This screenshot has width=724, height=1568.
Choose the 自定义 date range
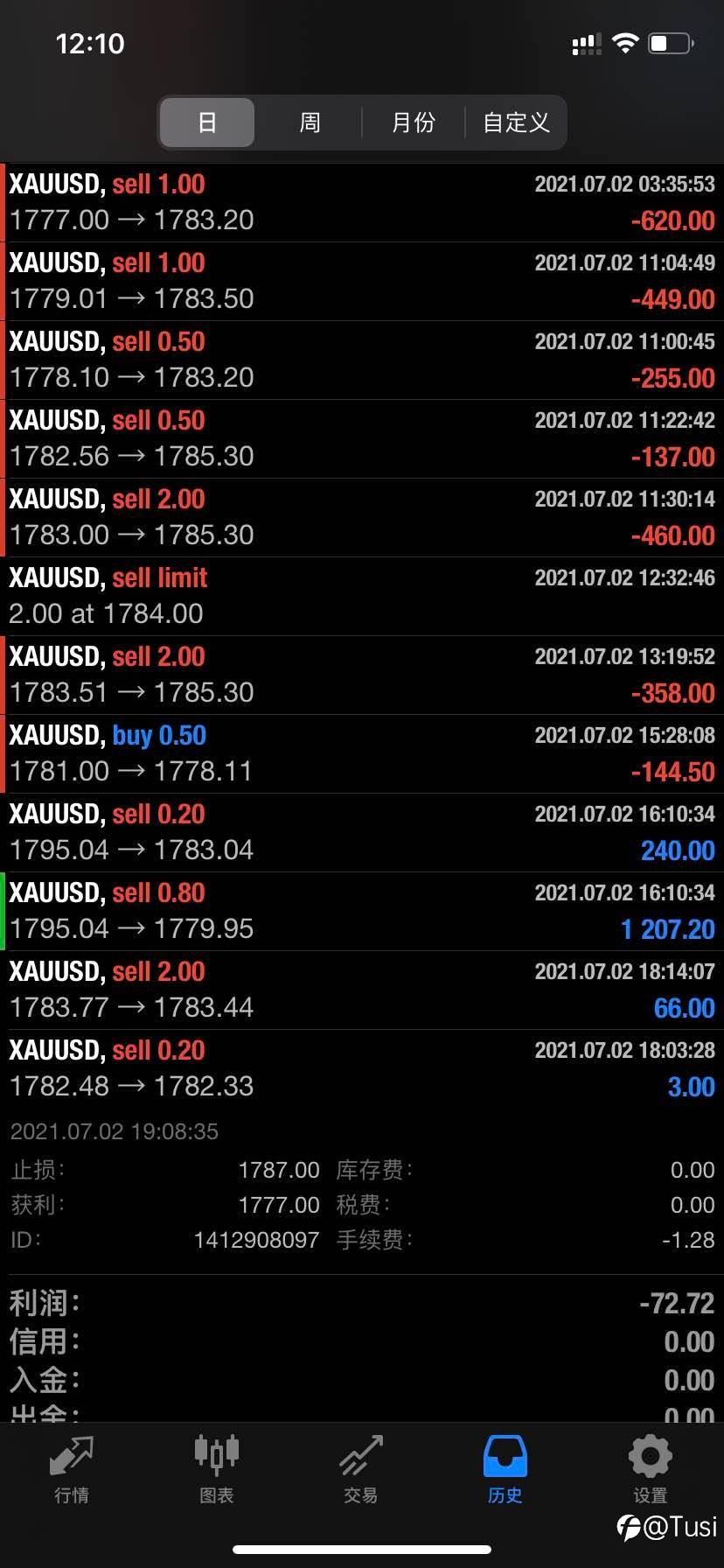click(x=516, y=122)
